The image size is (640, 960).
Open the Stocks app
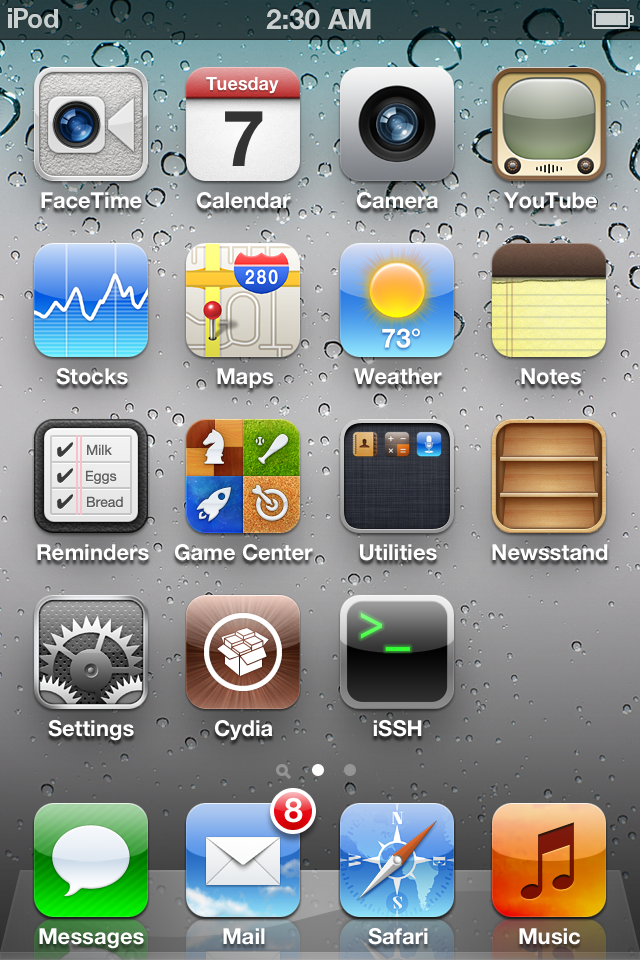[x=91, y=300]
